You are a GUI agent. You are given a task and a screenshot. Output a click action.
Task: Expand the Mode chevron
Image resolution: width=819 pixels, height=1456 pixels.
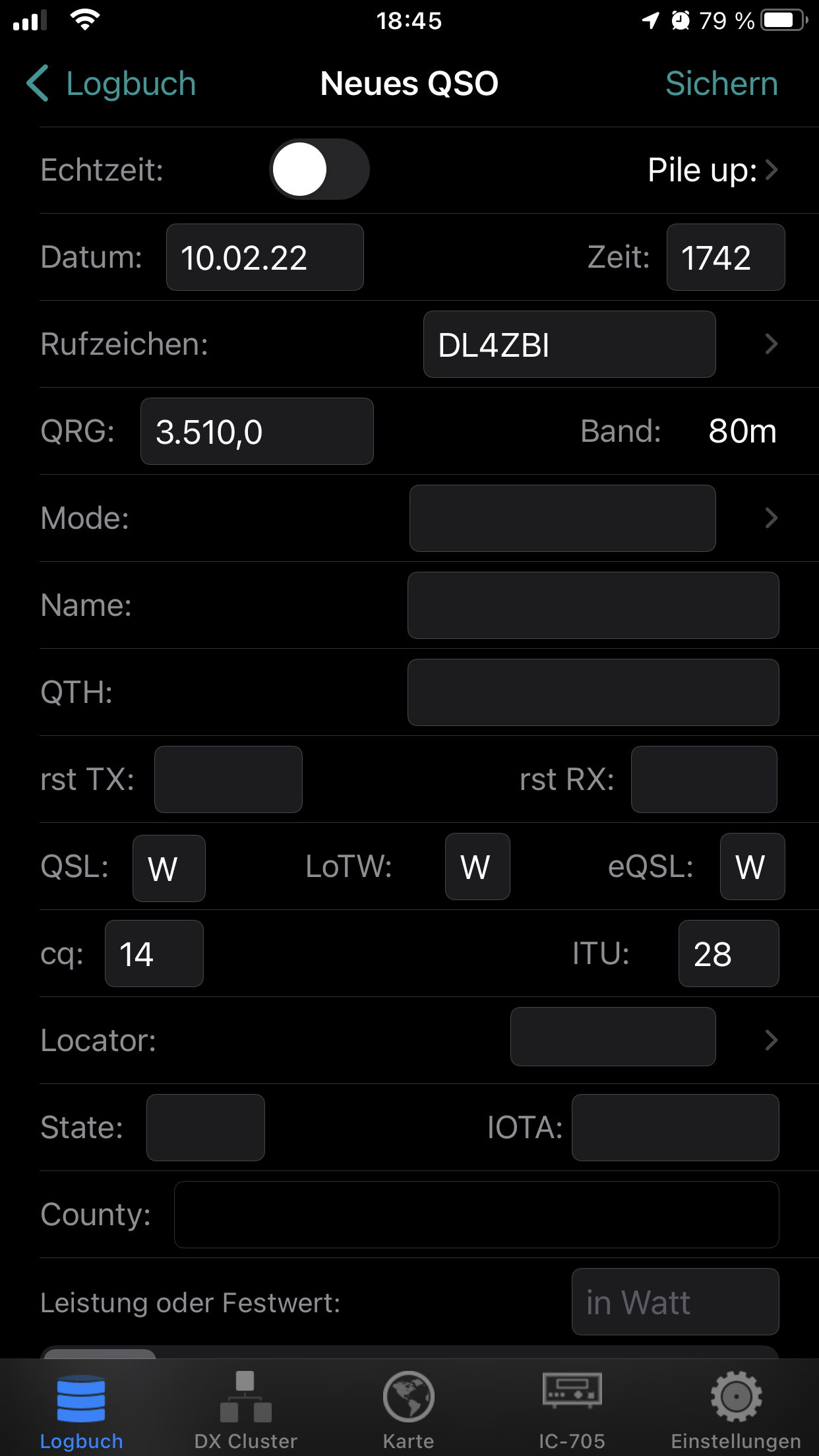coord(771,518)
